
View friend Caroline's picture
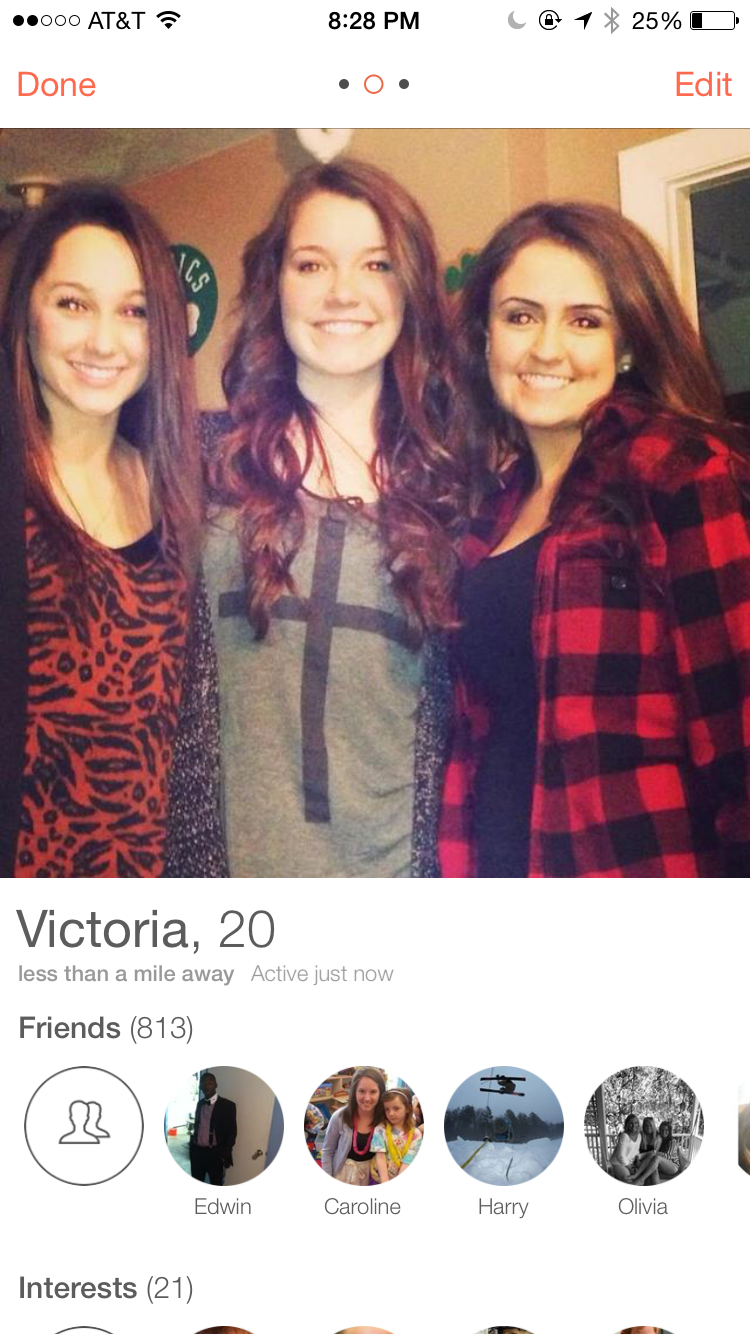point(363,1125)
